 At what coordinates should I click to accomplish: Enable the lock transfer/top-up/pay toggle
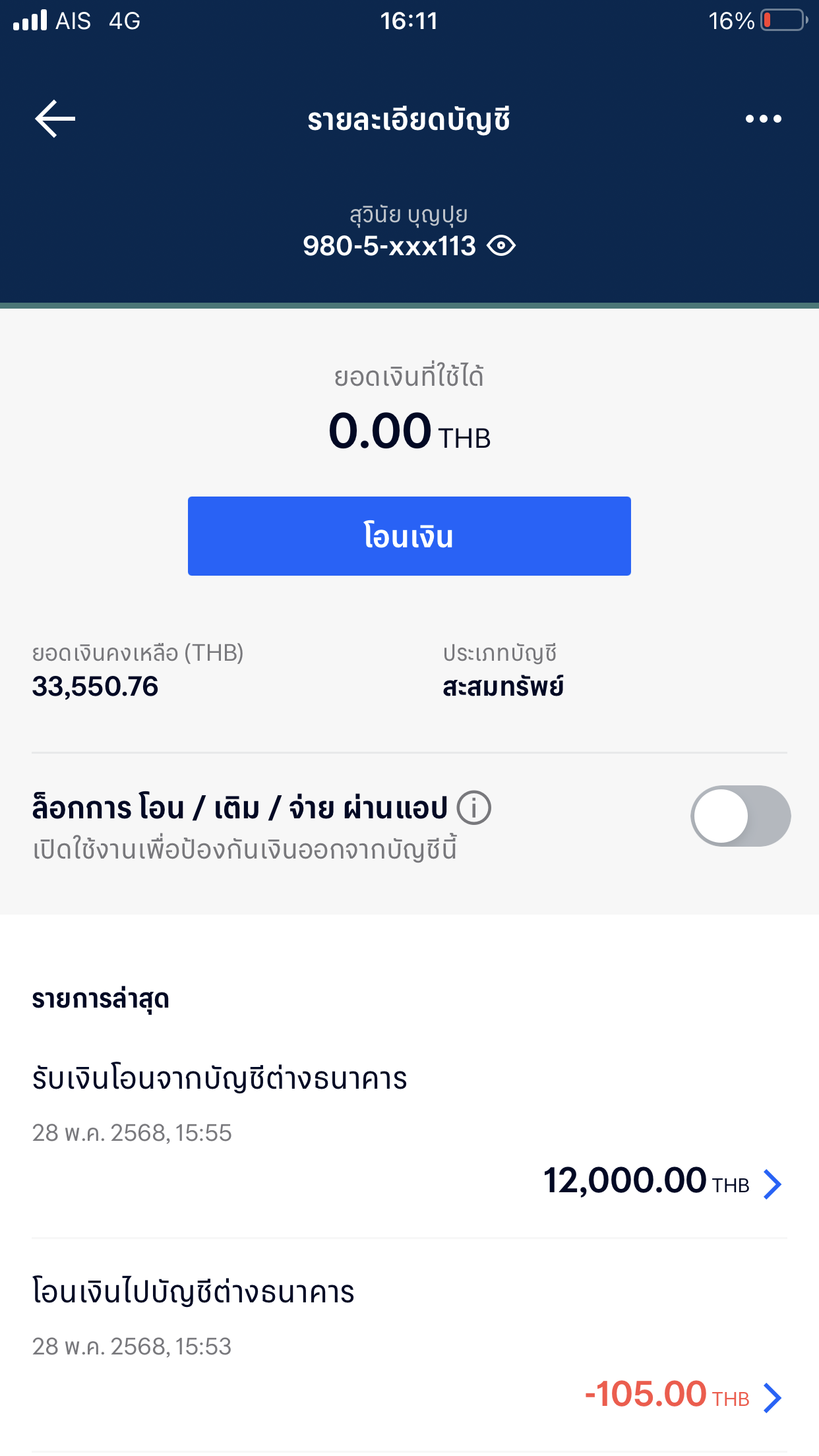(740, 816)
